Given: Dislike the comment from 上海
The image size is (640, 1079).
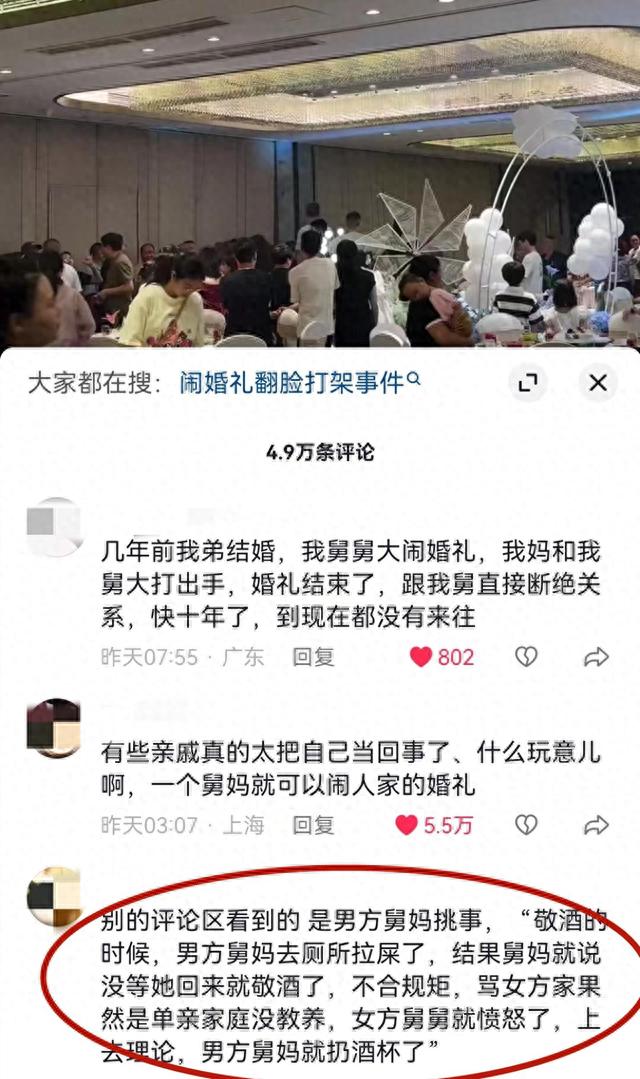Looking at the screenshot, I should [x=526, y=825].
